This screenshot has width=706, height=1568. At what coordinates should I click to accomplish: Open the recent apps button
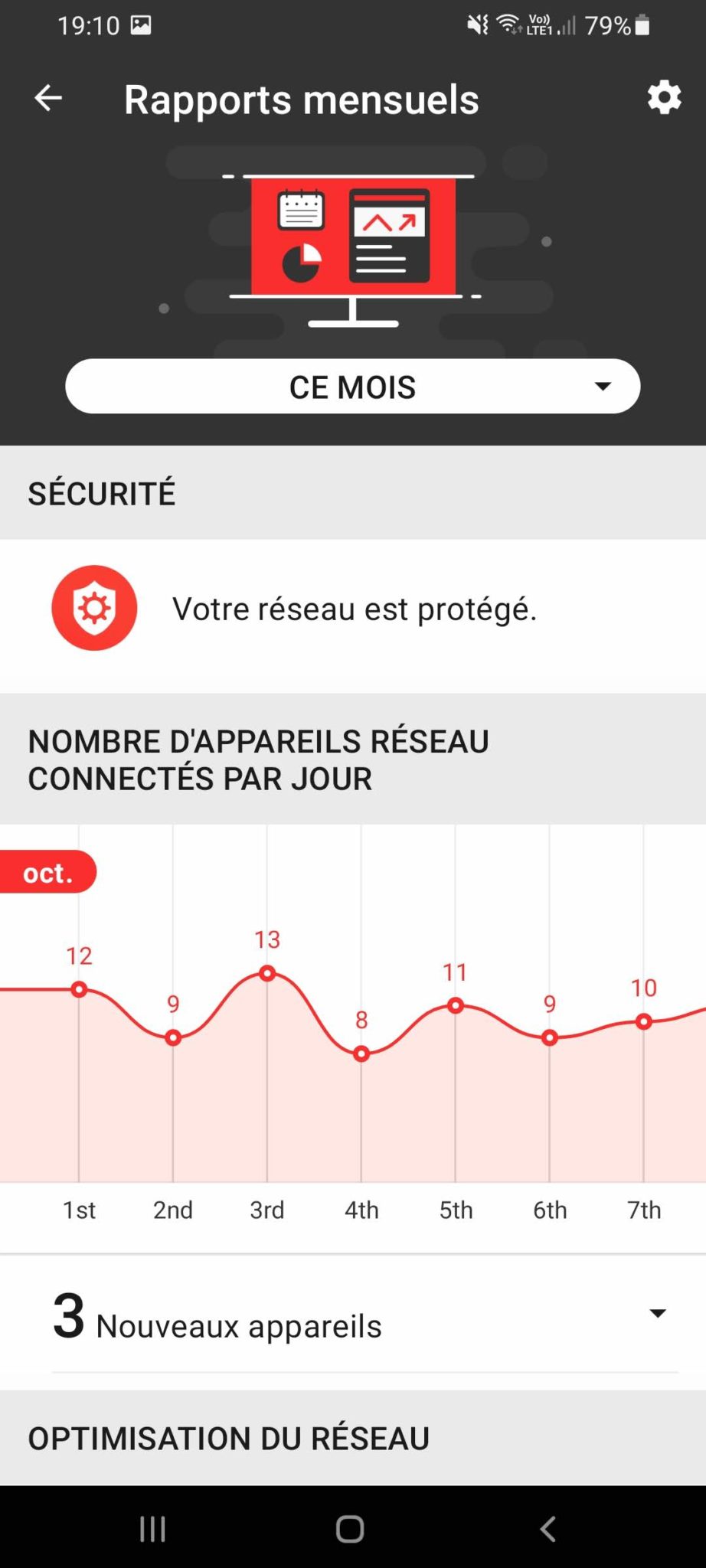152,1529
